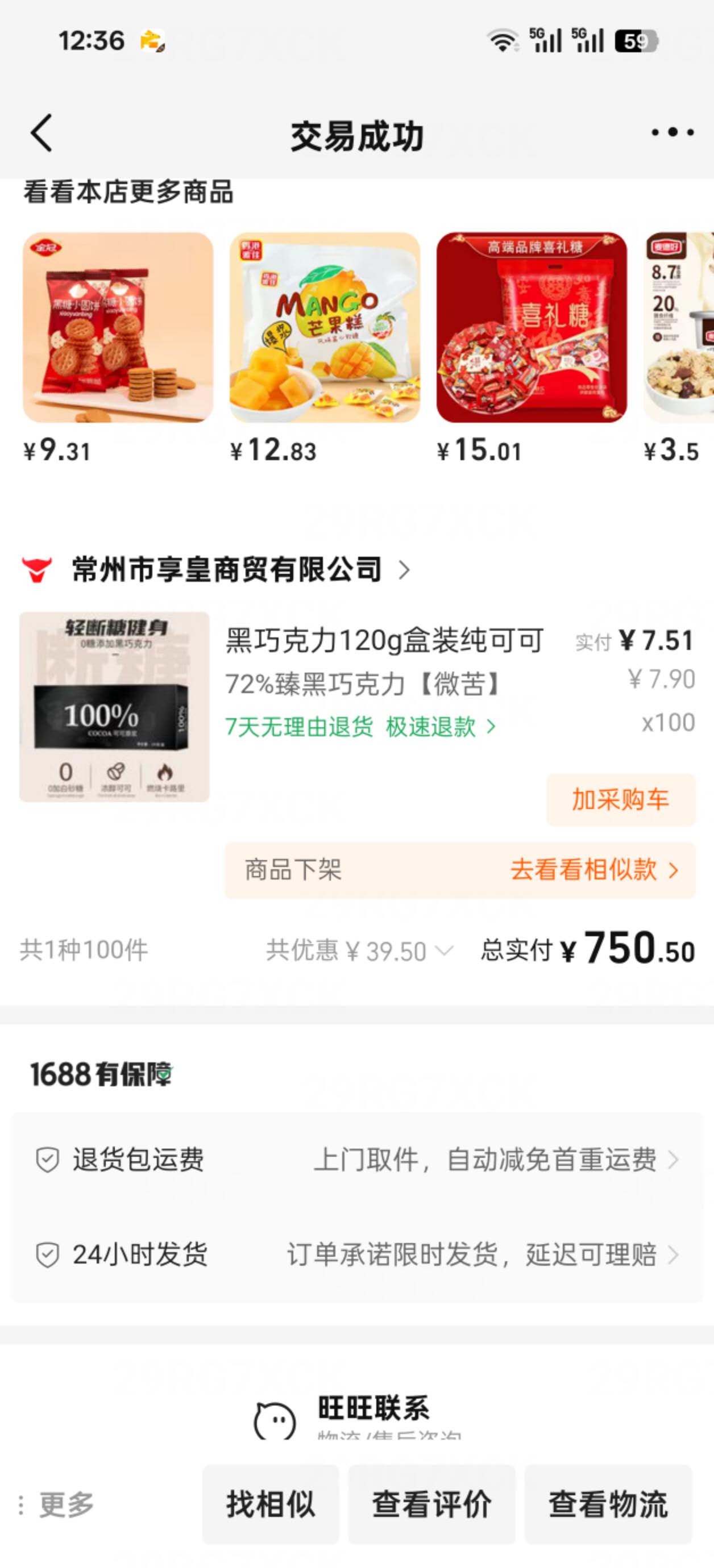
Task: Visit 常州市享皇商贸有限公司 store page
Action: 227,570
